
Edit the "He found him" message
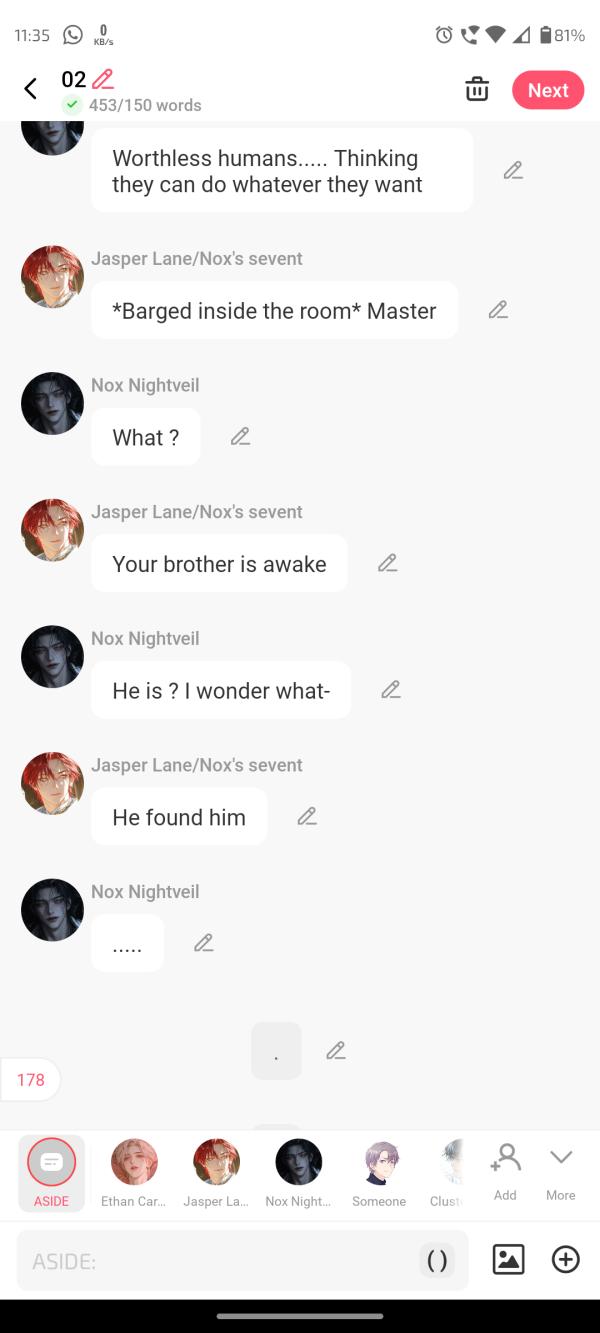tap(307, 816)
